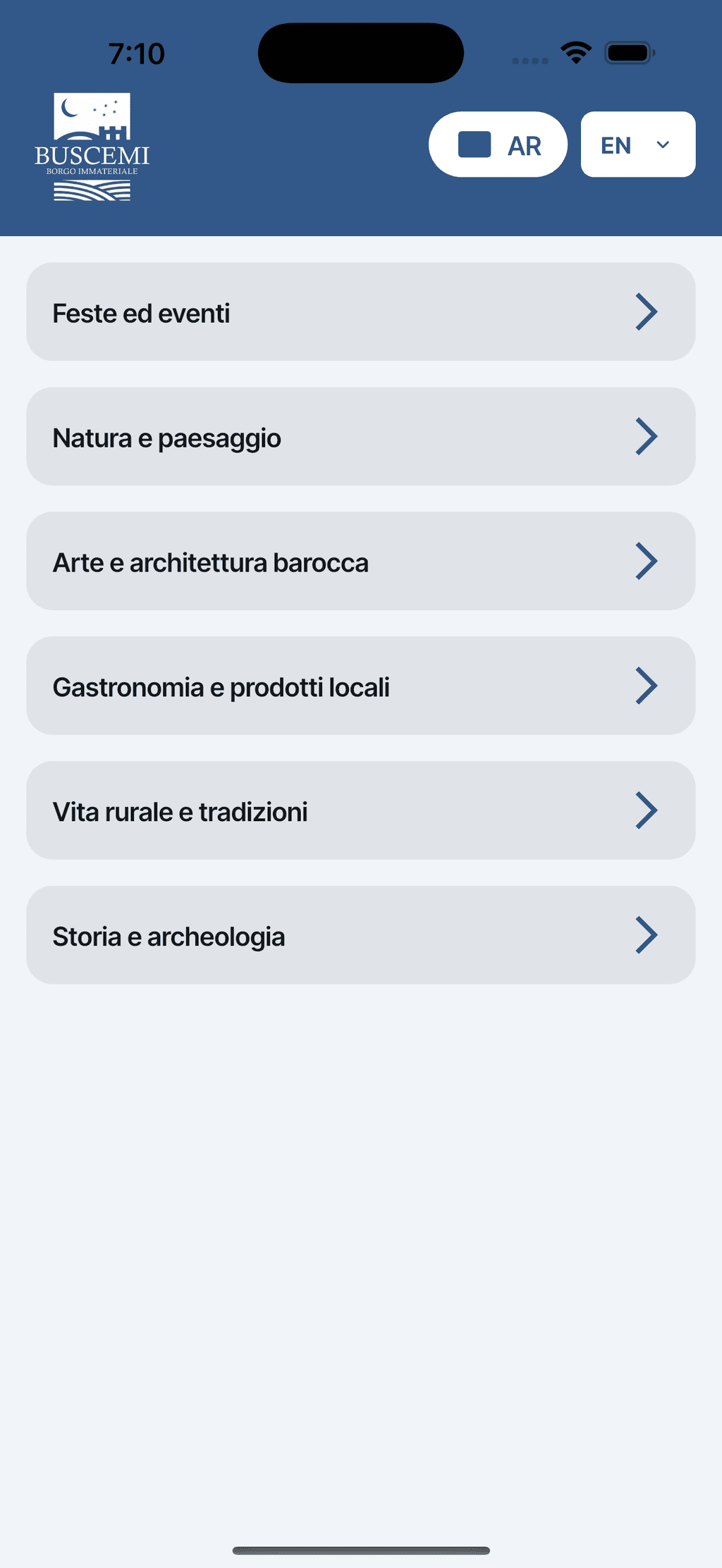Open the AR view button
Viewport: 722px width, 1568px height.
498,144
